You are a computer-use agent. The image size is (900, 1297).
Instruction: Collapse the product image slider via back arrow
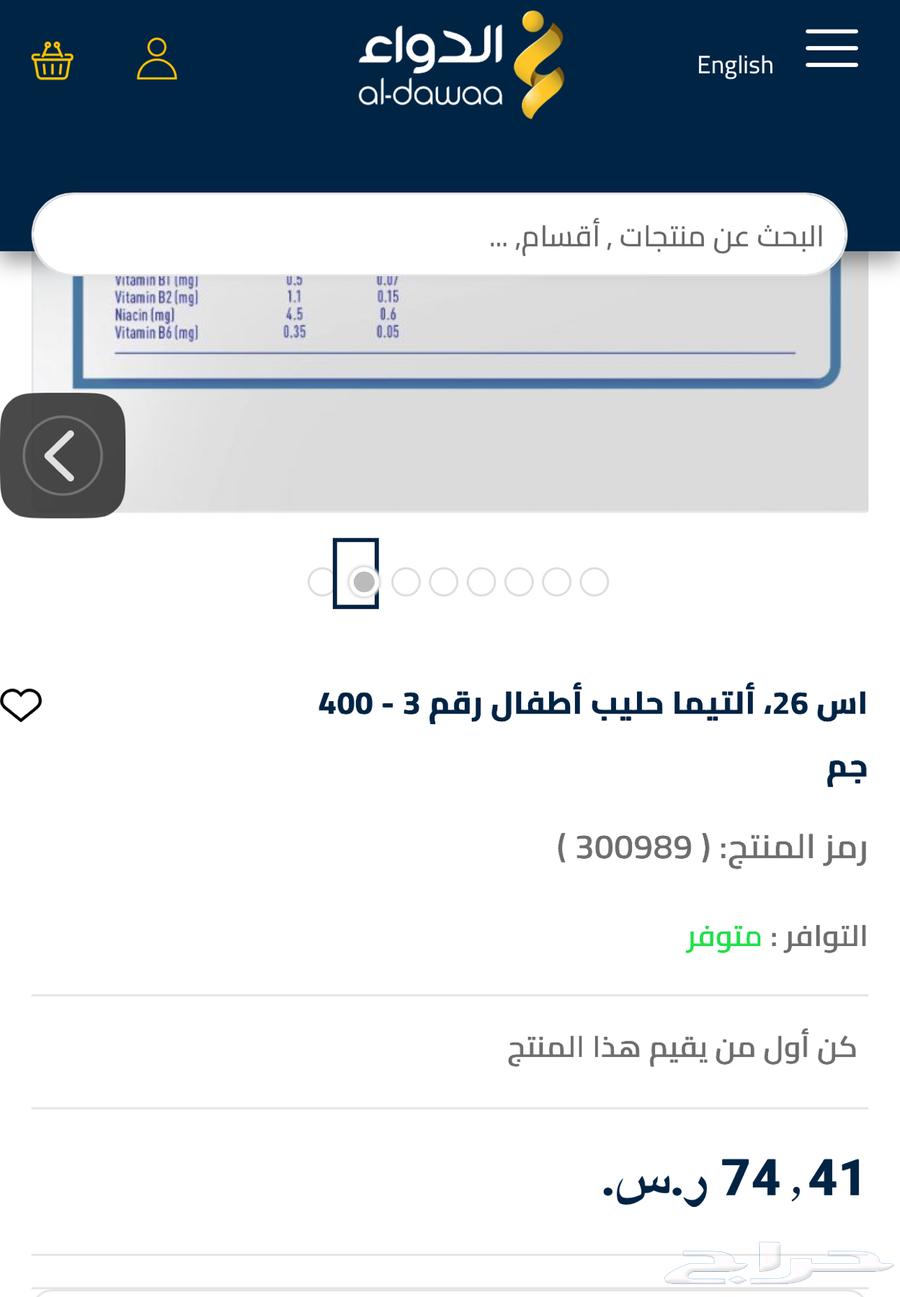pyautogui.click(x=62, y=455)
